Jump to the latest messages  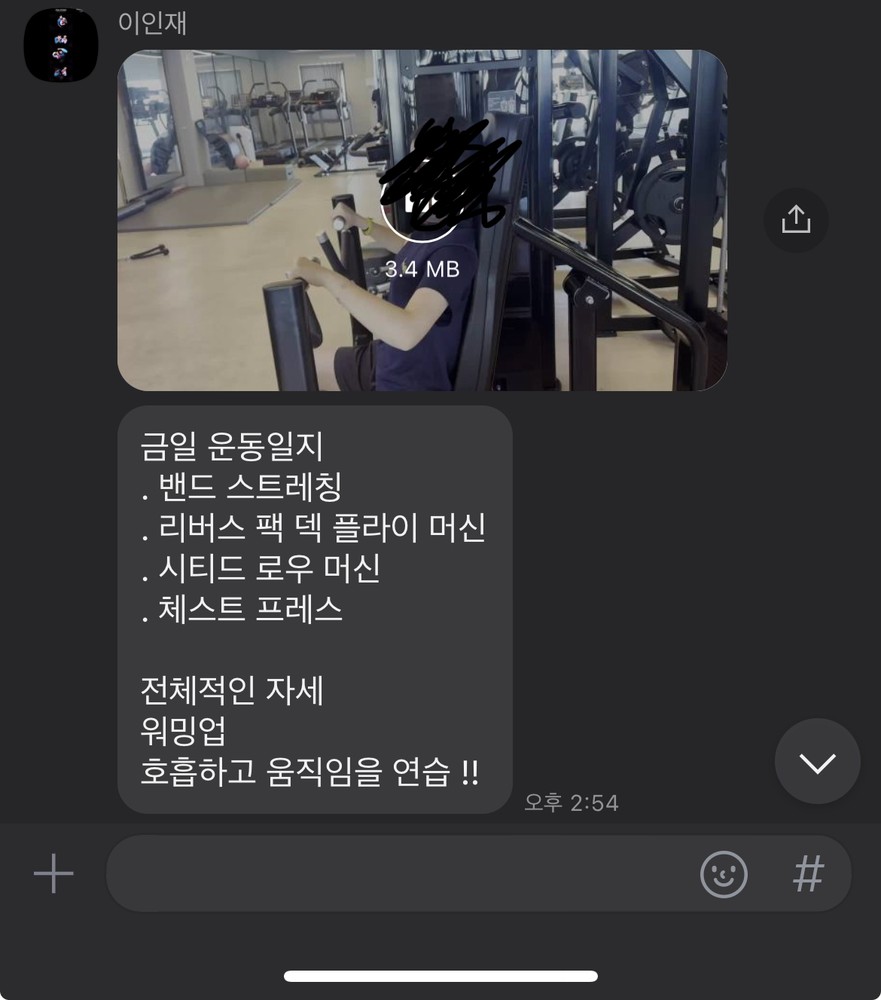[x=817, y=762]
